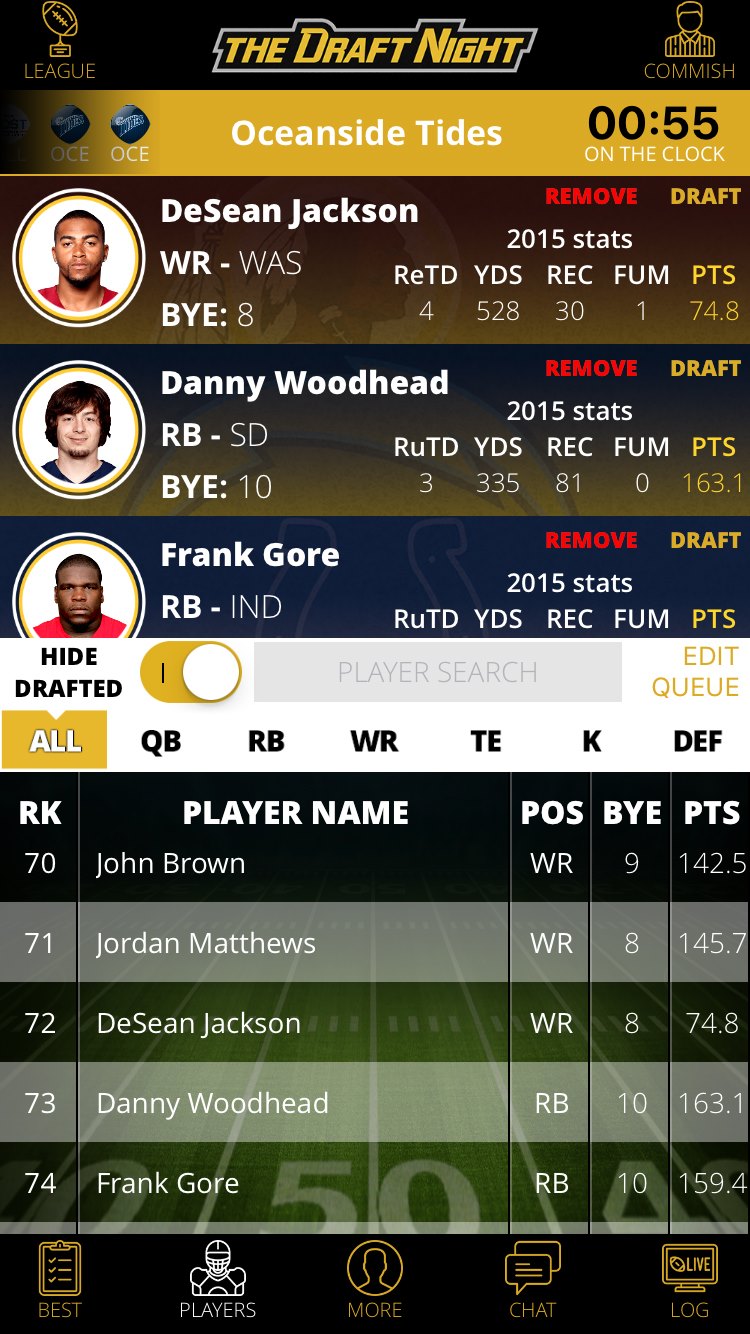The height and width of the screenshot is (1334, 750).
Task: Remove DeSean Jackson from the queue
Action: (x=591, y=196)
